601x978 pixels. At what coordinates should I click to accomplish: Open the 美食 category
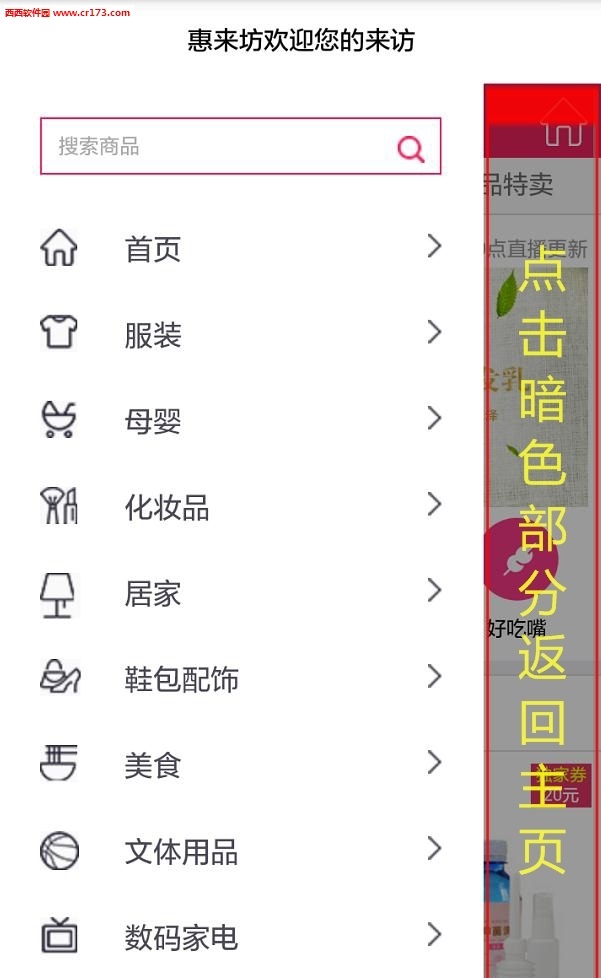[240, 765]
